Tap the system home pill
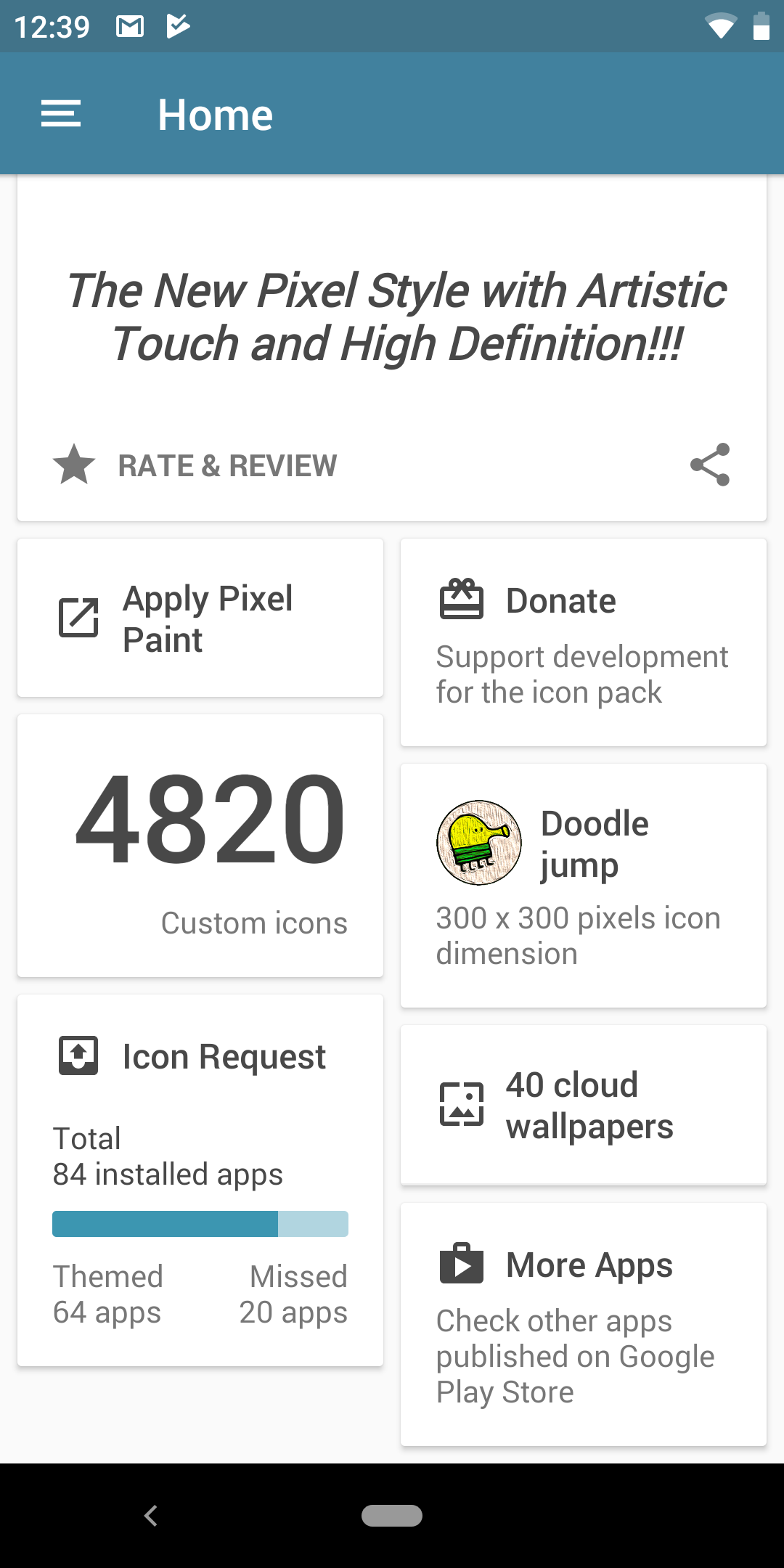 tap(392, 1516)
